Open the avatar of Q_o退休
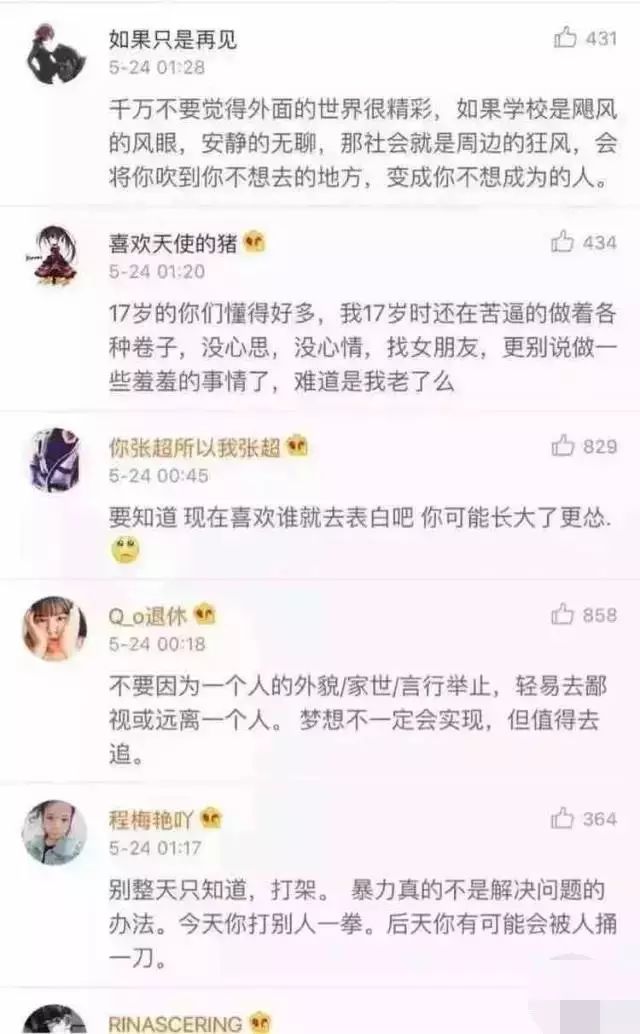 (x=55, y=628)
